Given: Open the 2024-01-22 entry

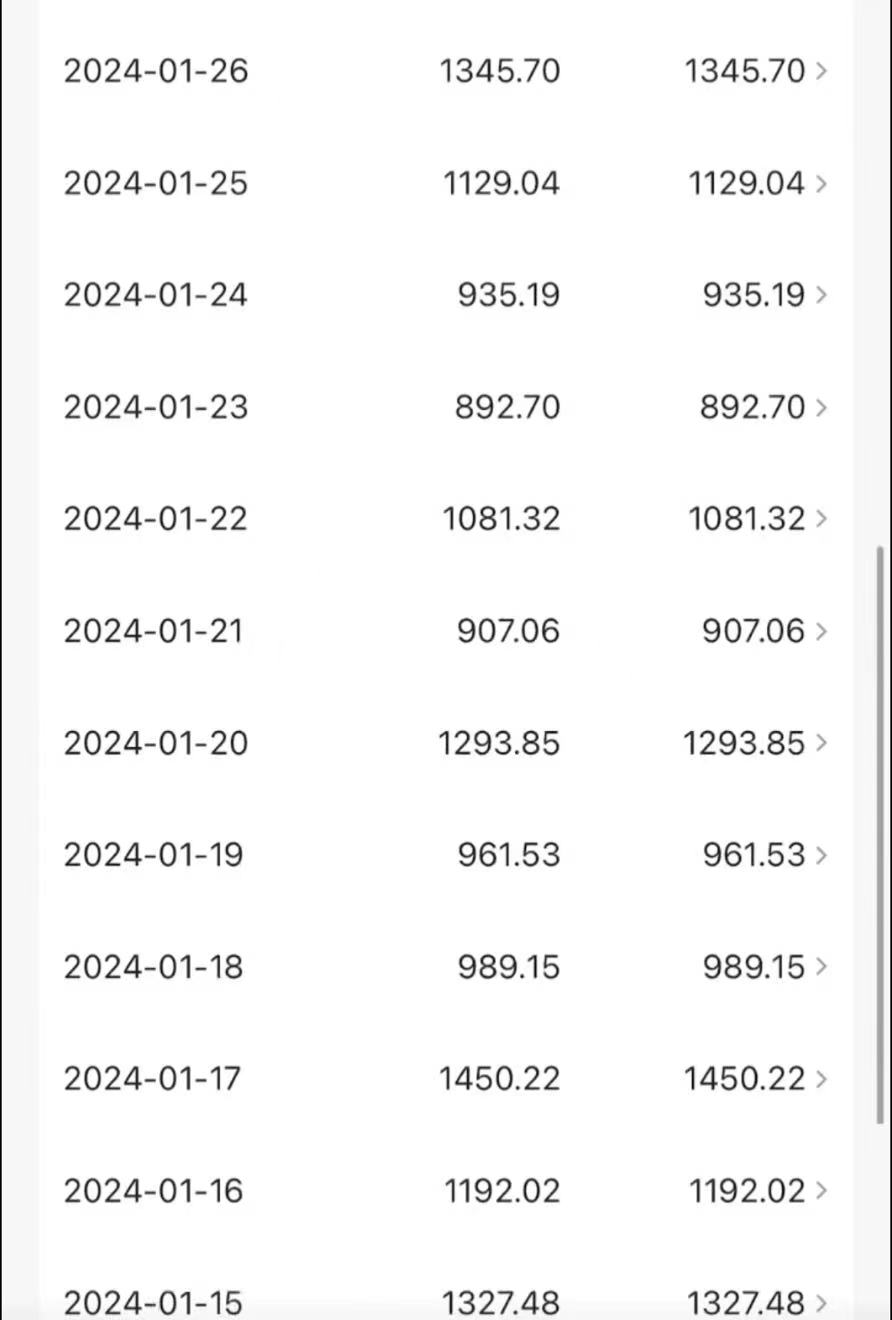Looking at the screenshot, I should 446,519.
